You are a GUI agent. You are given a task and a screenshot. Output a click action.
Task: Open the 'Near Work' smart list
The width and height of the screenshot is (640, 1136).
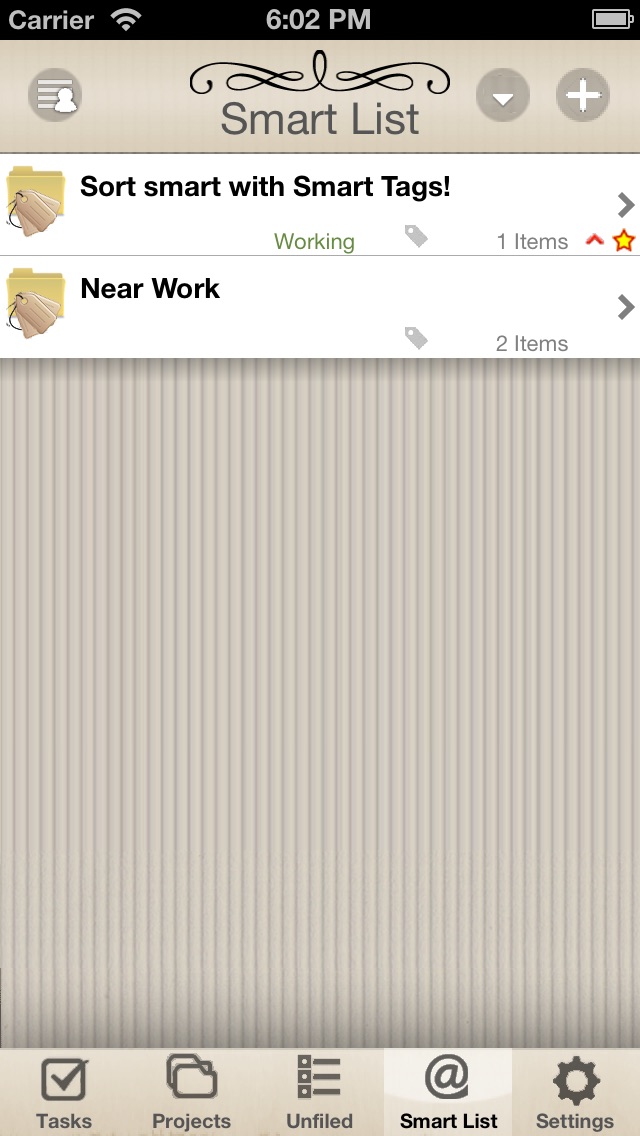[320, 307]
